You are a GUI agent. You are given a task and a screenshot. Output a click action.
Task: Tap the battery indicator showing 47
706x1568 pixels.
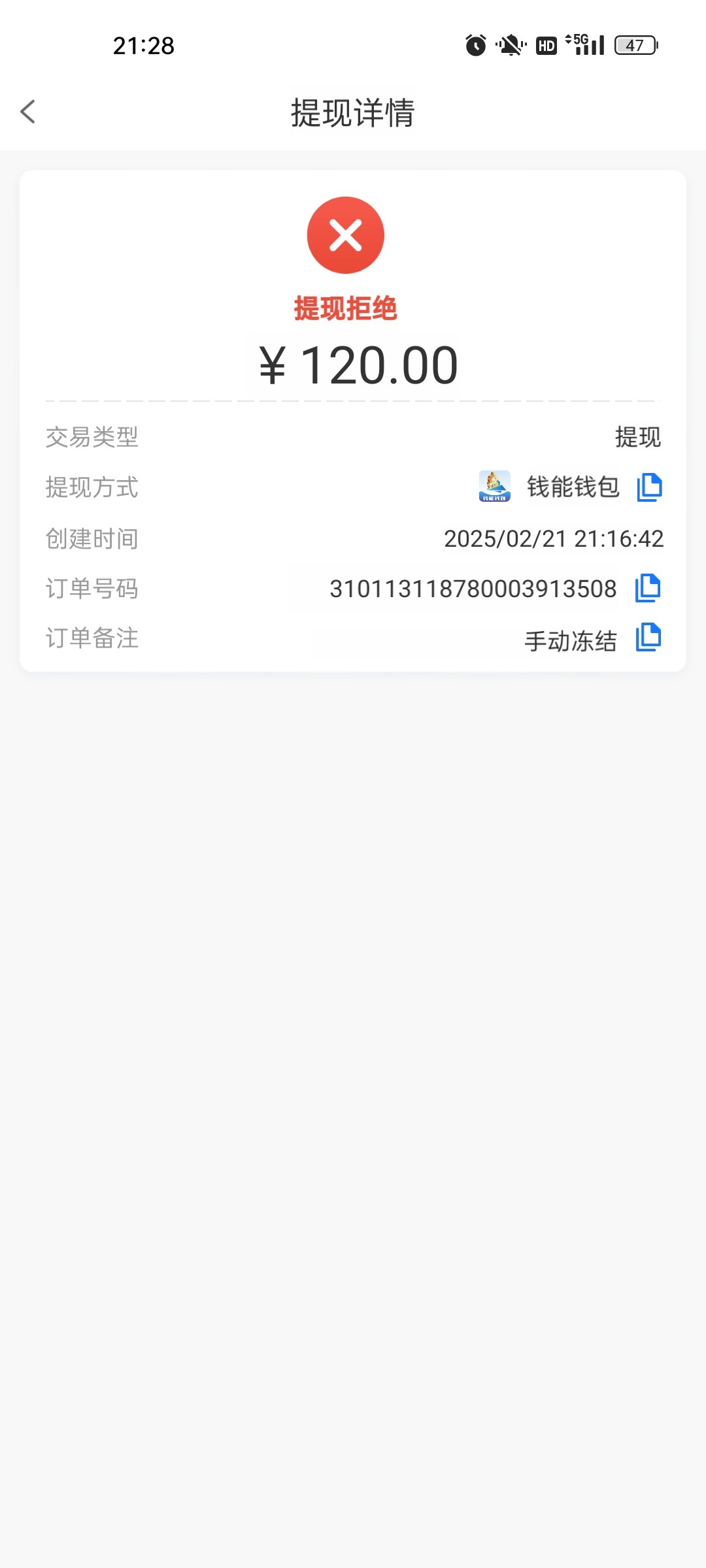click(632, 44)
